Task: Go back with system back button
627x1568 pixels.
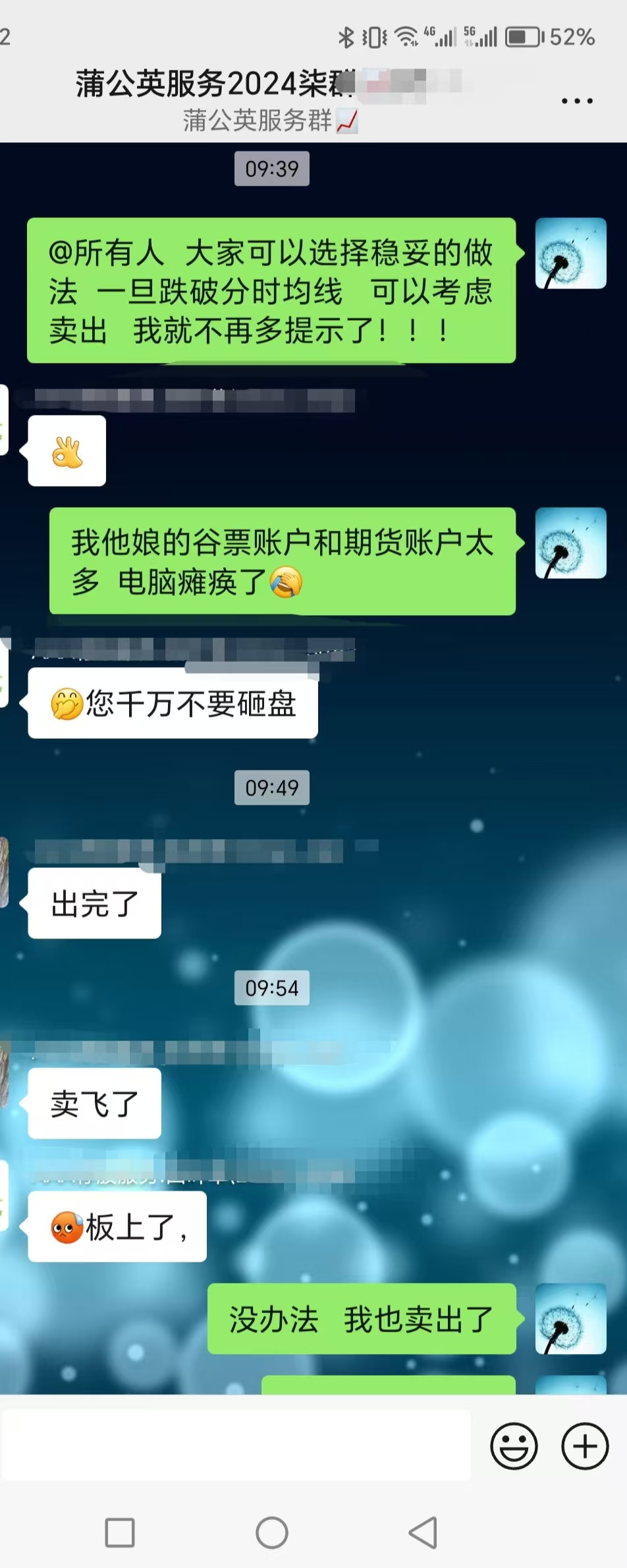Action: [x=423, y=1532]
